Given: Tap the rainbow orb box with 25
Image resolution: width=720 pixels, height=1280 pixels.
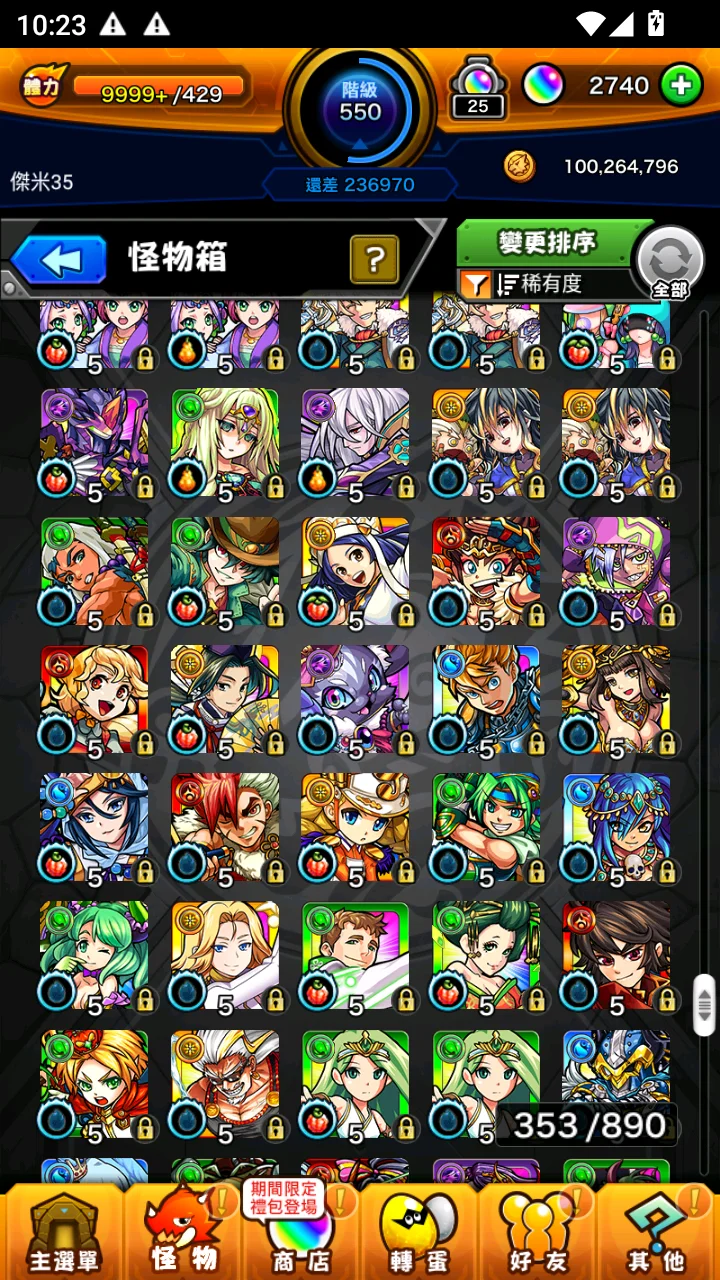Looking at the screenshot, I should [x=478, y=88].
